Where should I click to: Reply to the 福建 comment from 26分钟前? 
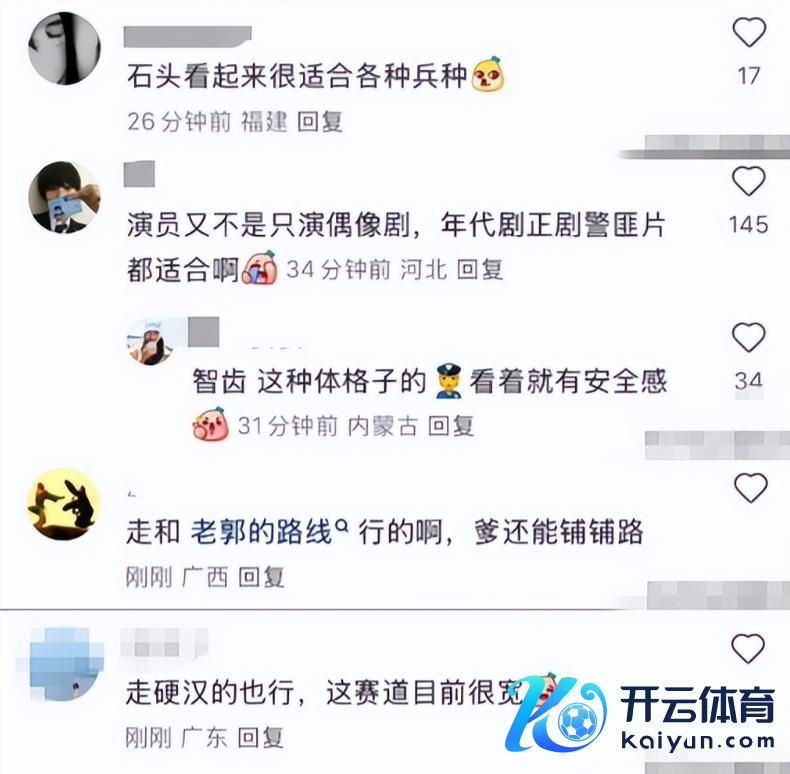(x=321, y=122)
